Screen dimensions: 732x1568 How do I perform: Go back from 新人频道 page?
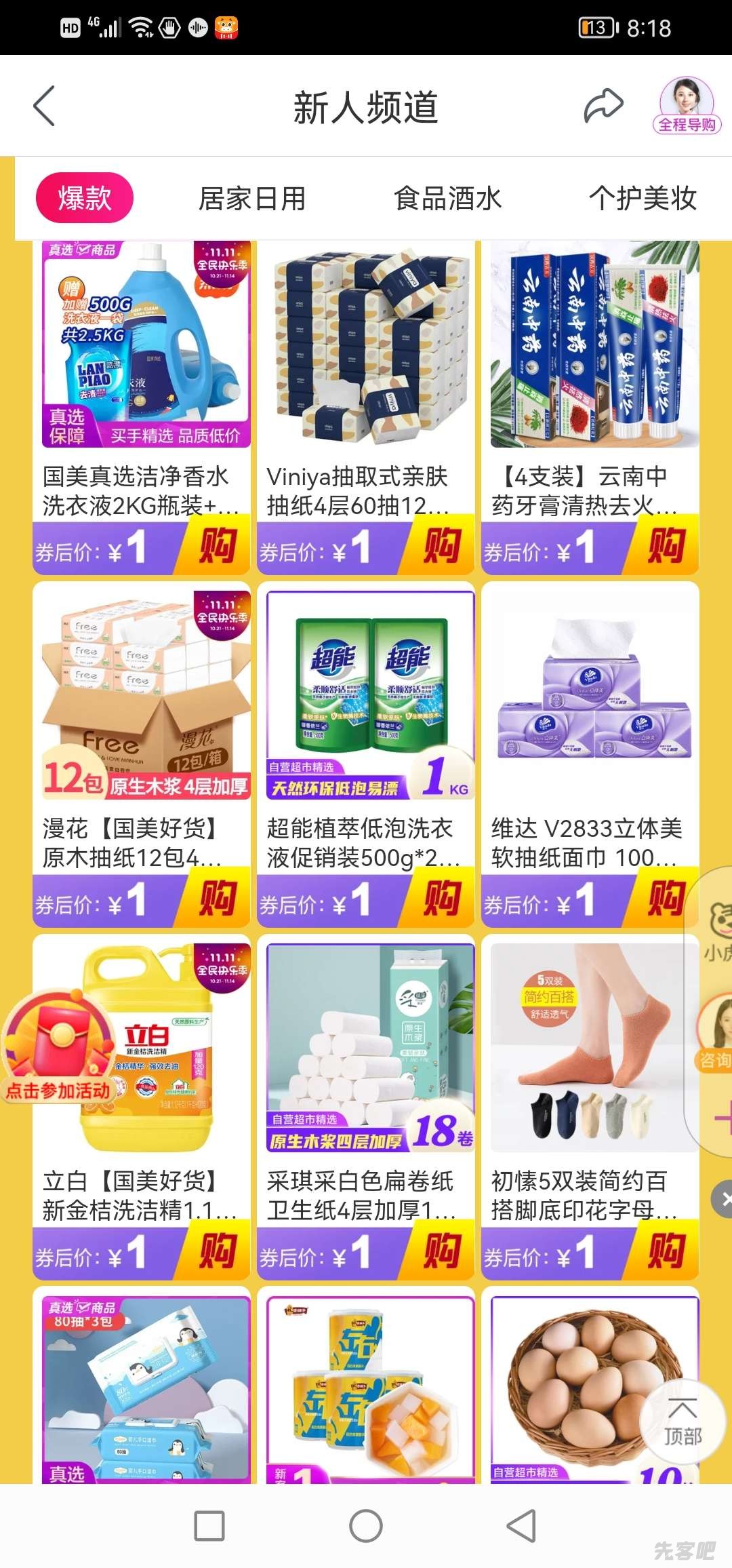click(x=44, y=106)
